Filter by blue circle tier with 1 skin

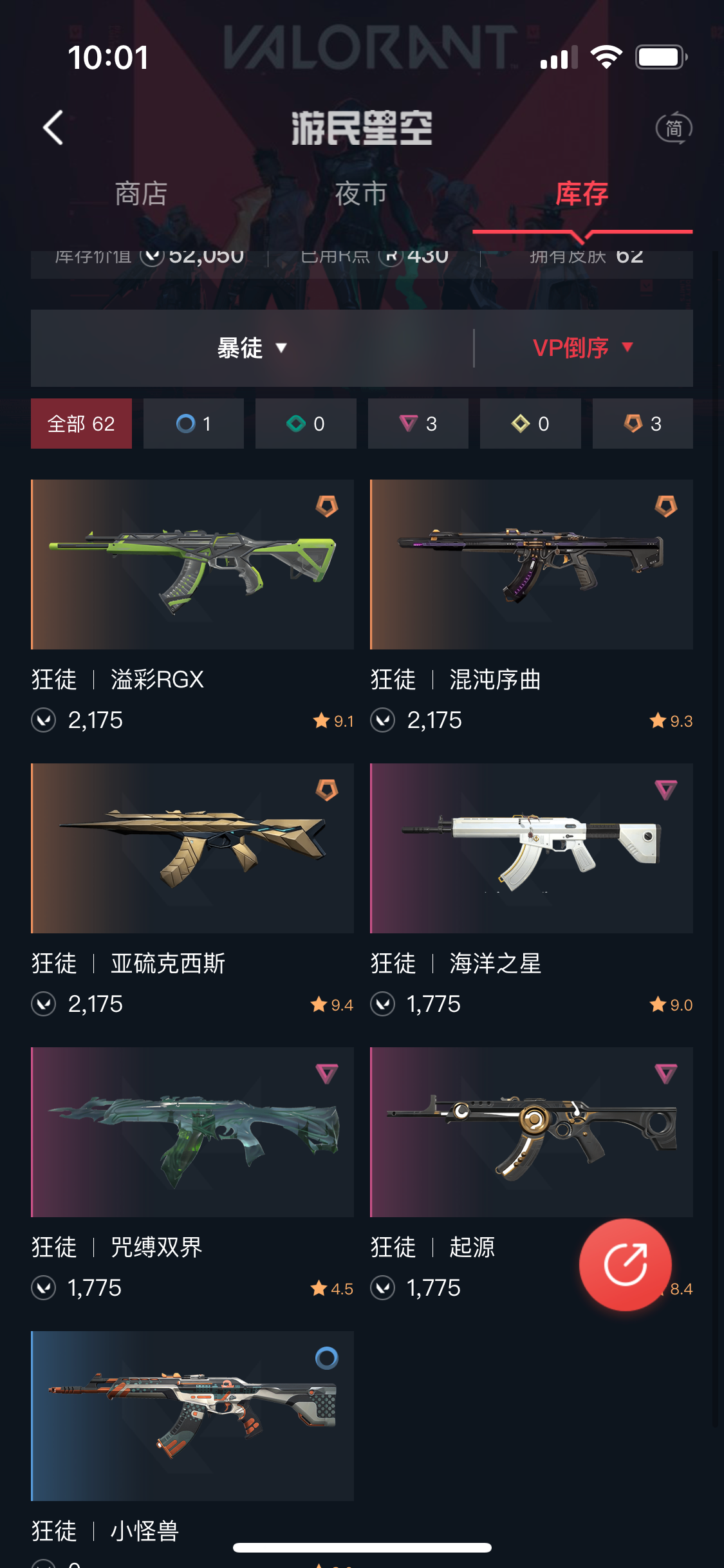pos(193,424)
